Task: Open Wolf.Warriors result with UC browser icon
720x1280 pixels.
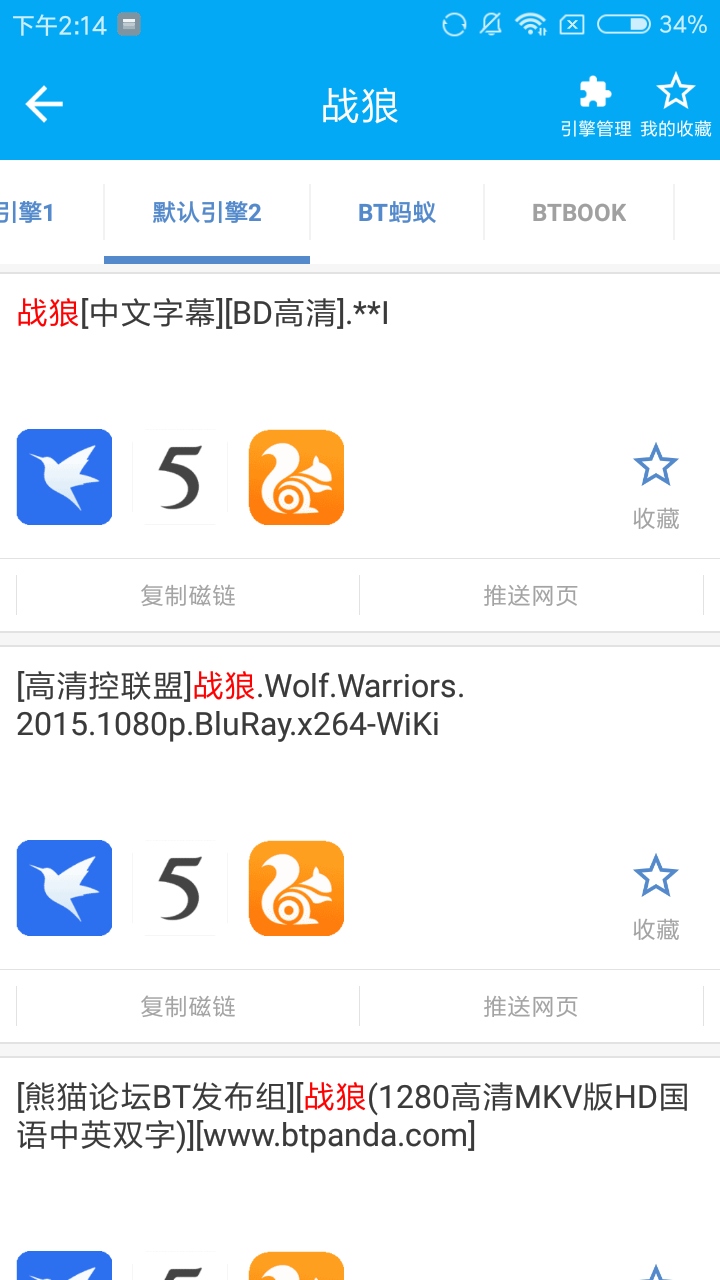Action: pos(296,888)
